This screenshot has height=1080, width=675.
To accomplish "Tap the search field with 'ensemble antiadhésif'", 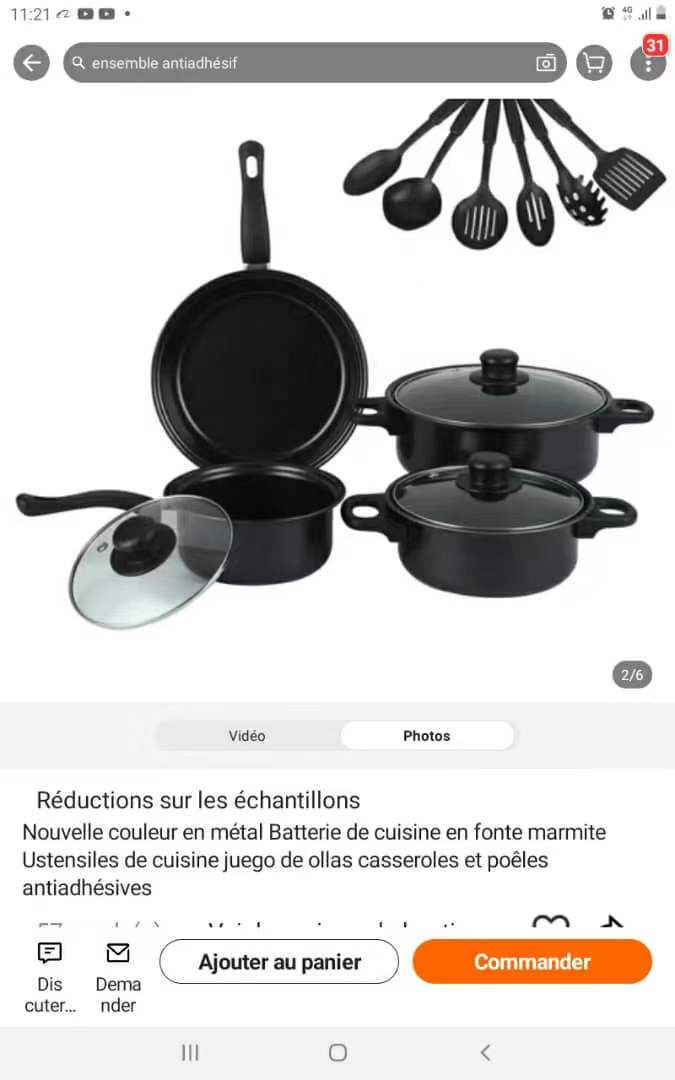I will pos(300,63).
